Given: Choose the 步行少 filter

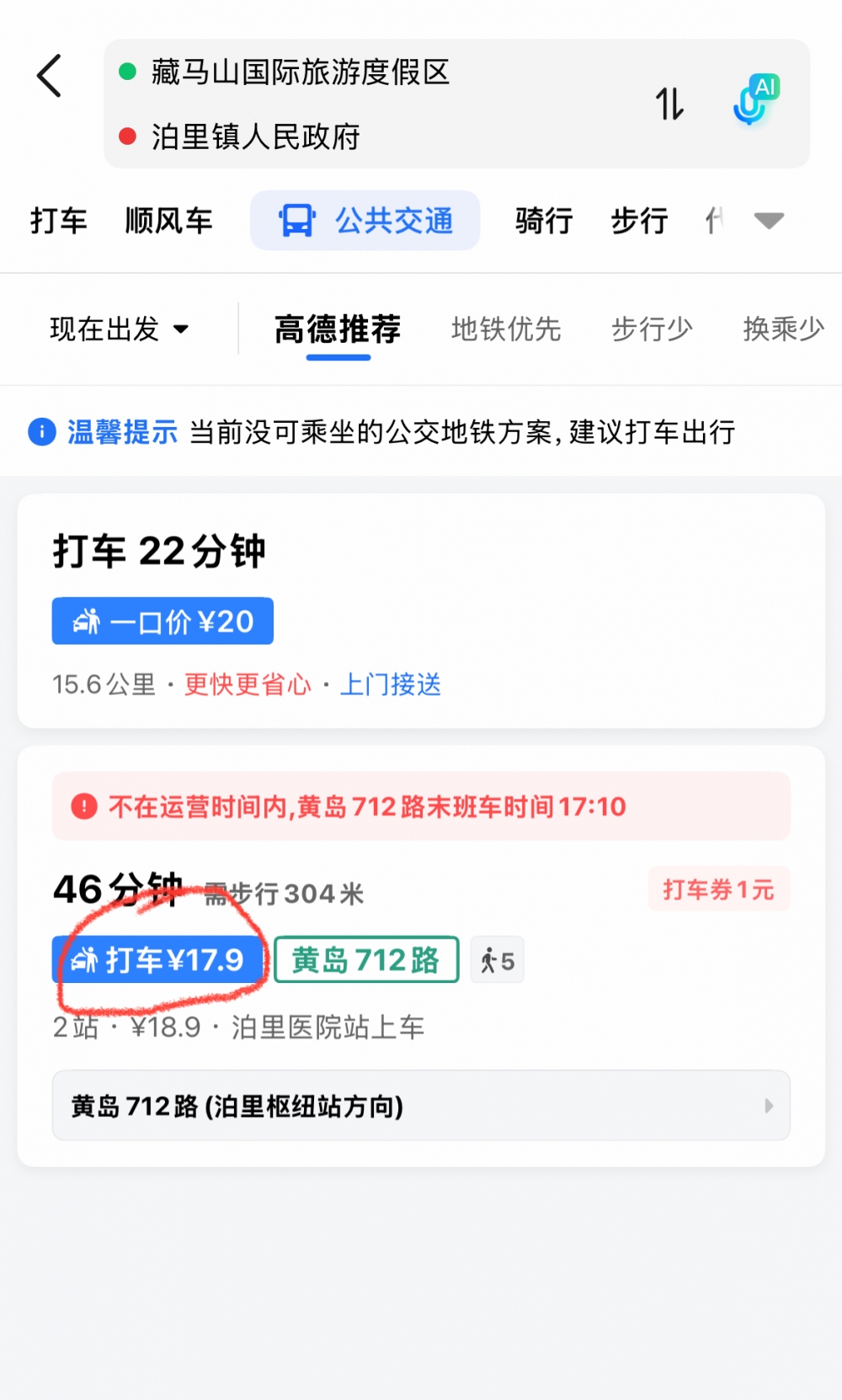Looking at the screenshot, I should coord(652,329).
